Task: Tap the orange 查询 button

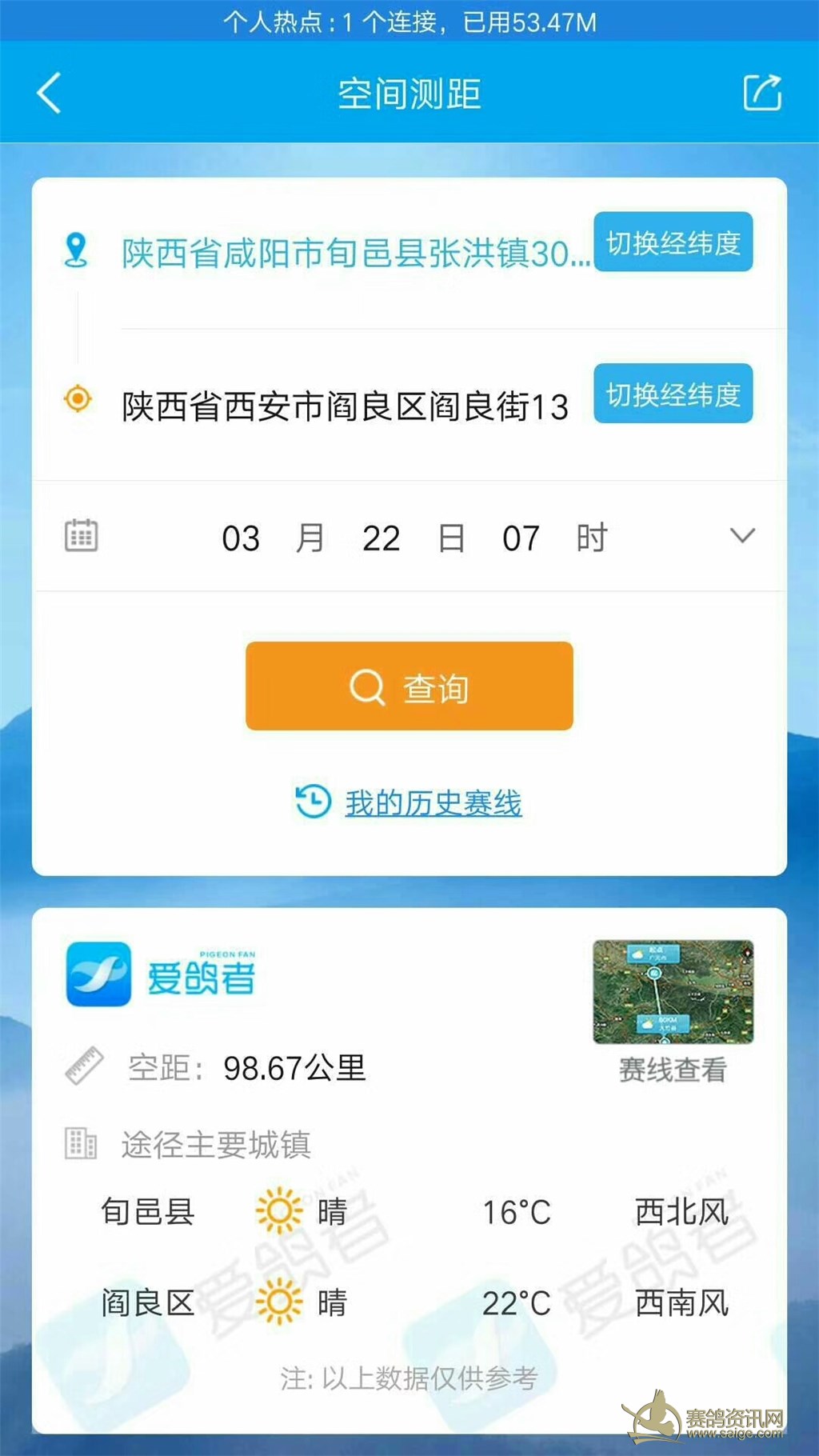Action: point(409,686)
